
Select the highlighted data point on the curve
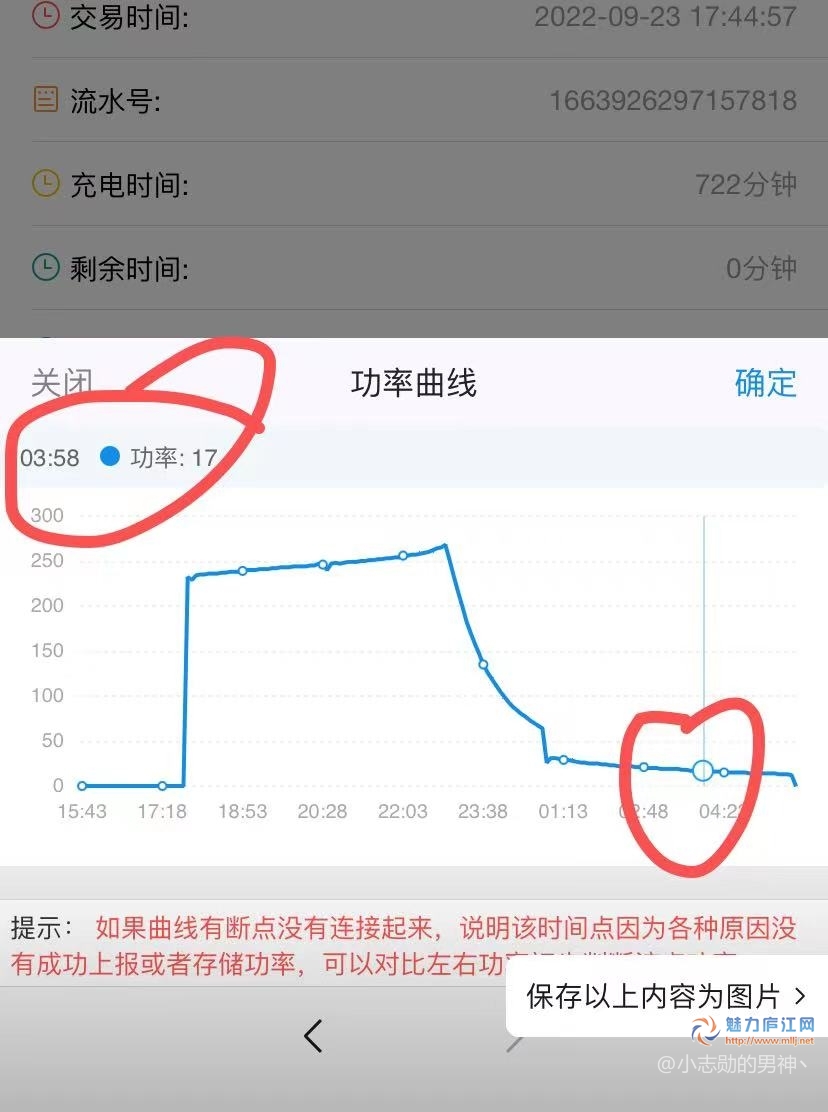click(703, 770)
